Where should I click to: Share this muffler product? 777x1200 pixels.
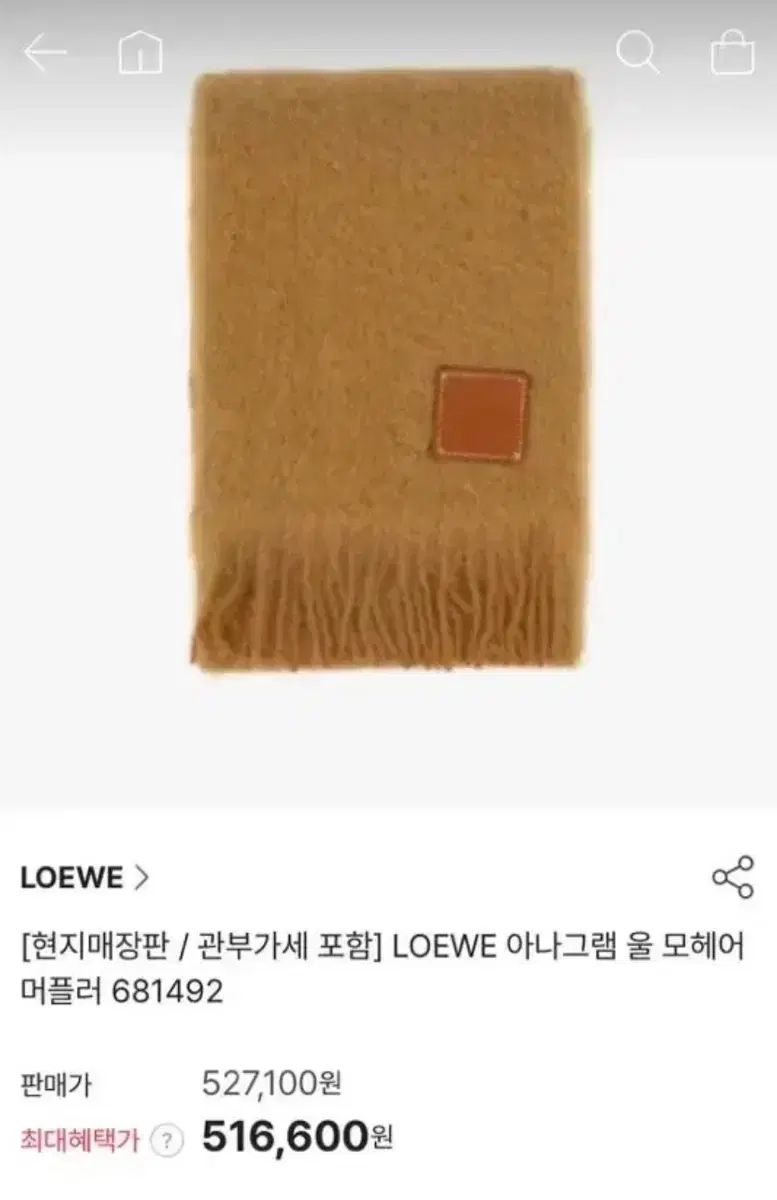point(732,877)
